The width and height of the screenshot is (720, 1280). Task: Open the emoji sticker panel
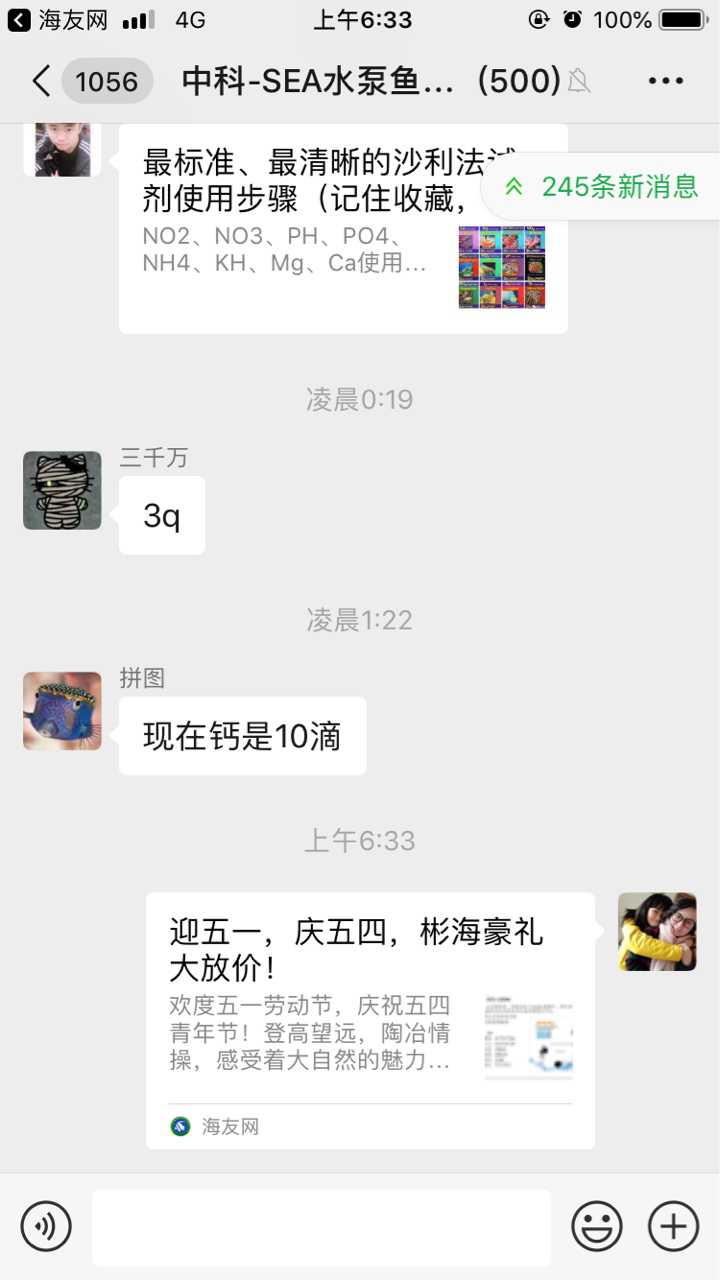[x=597, y=1226]
